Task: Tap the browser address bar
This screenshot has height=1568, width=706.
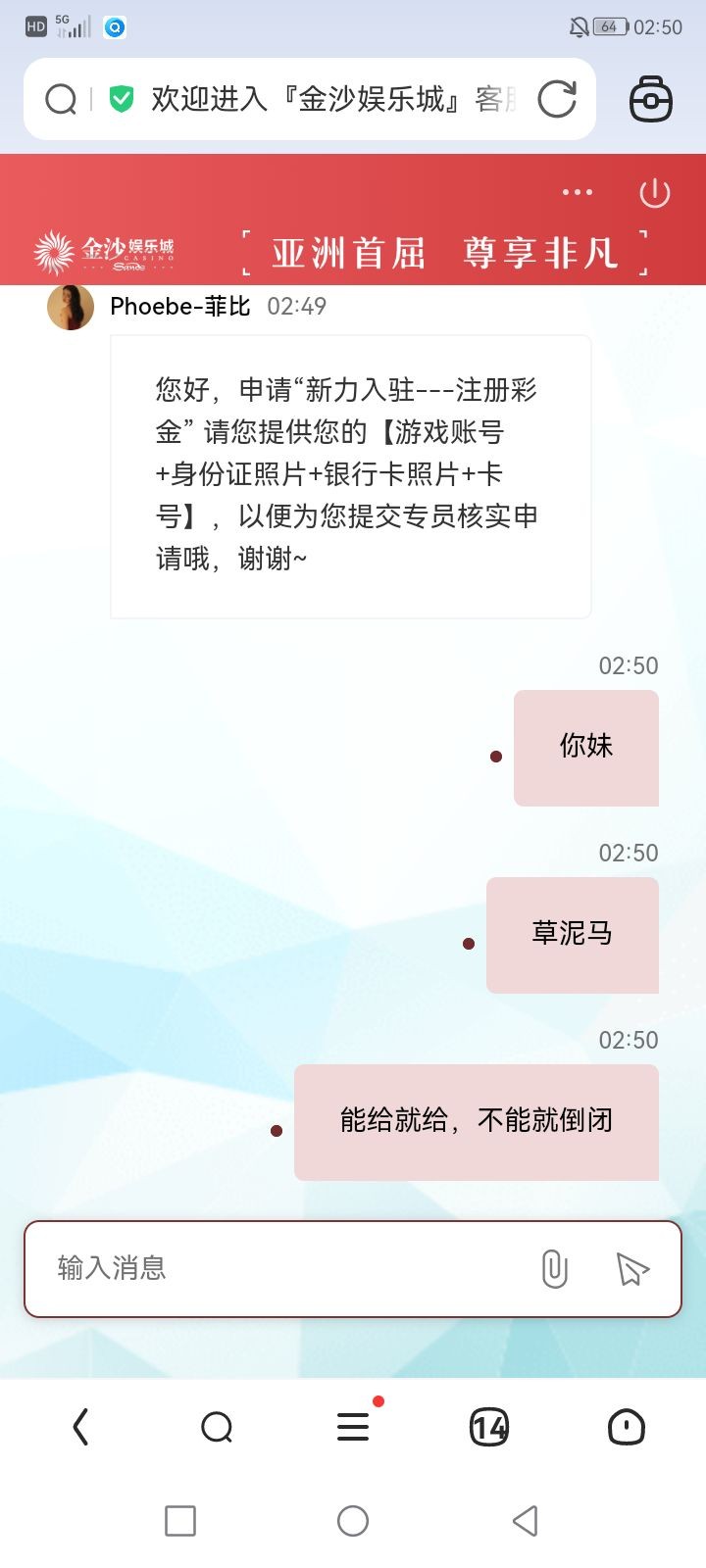Action: [324, 99]
